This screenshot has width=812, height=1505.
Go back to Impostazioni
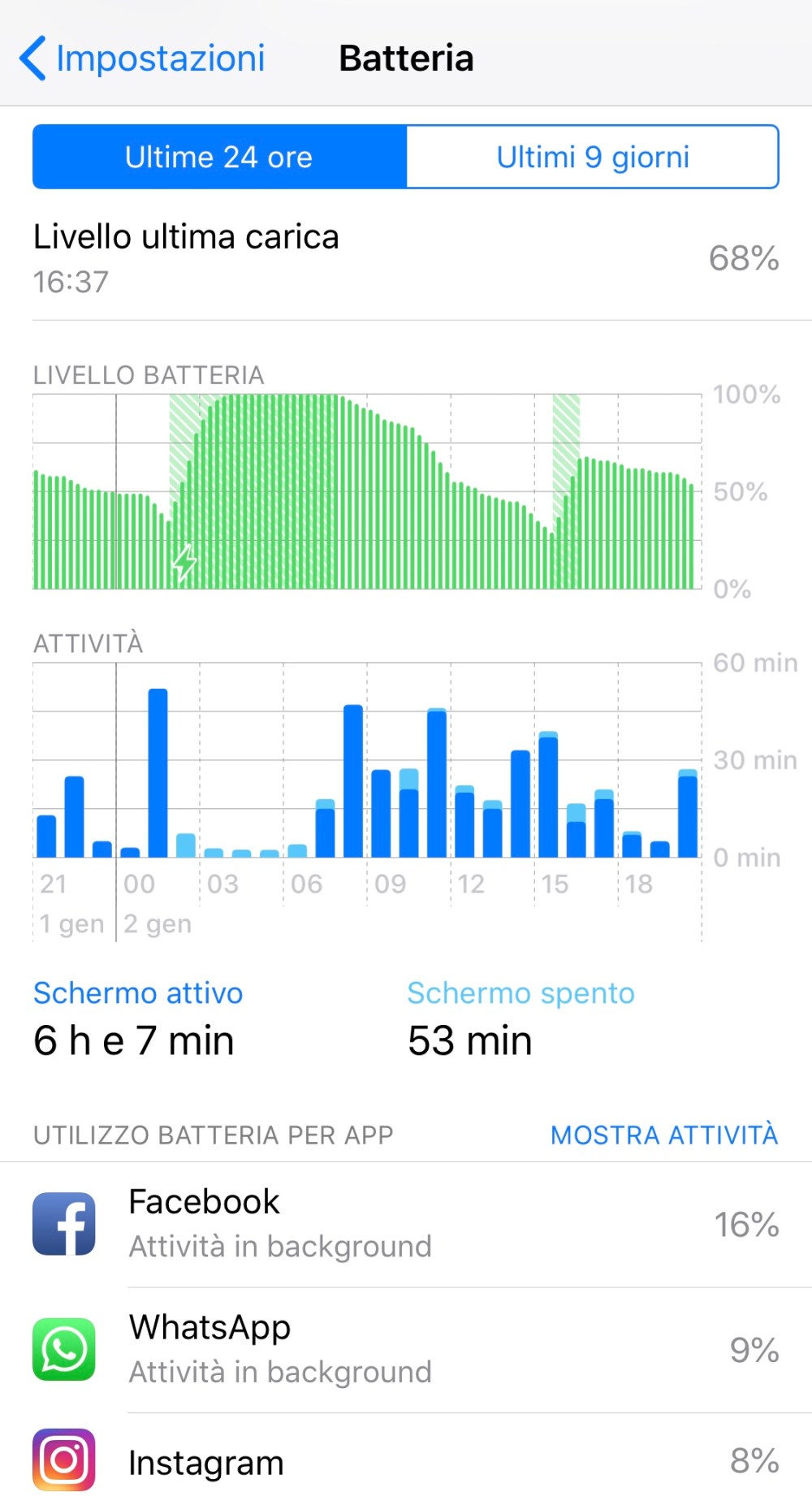pyautogui.click(x=142, y=58)
